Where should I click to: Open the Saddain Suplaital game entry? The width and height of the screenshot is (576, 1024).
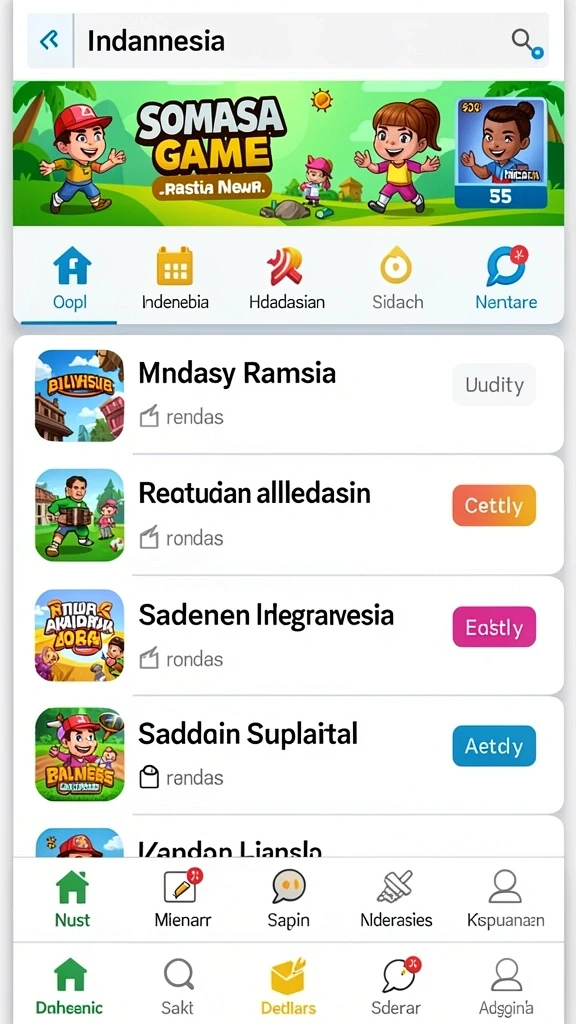288,754
